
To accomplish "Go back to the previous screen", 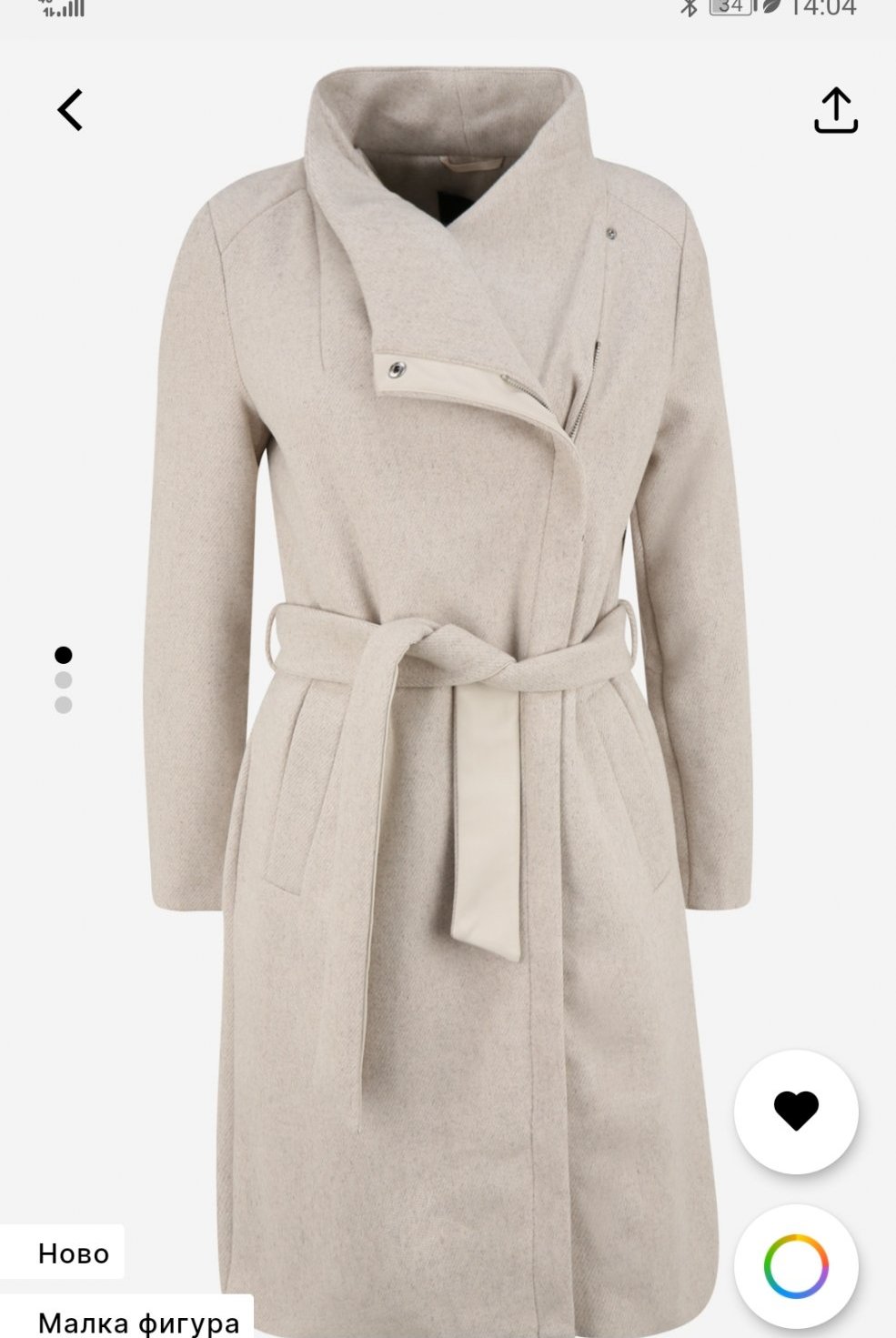I will tap(70, 110).
